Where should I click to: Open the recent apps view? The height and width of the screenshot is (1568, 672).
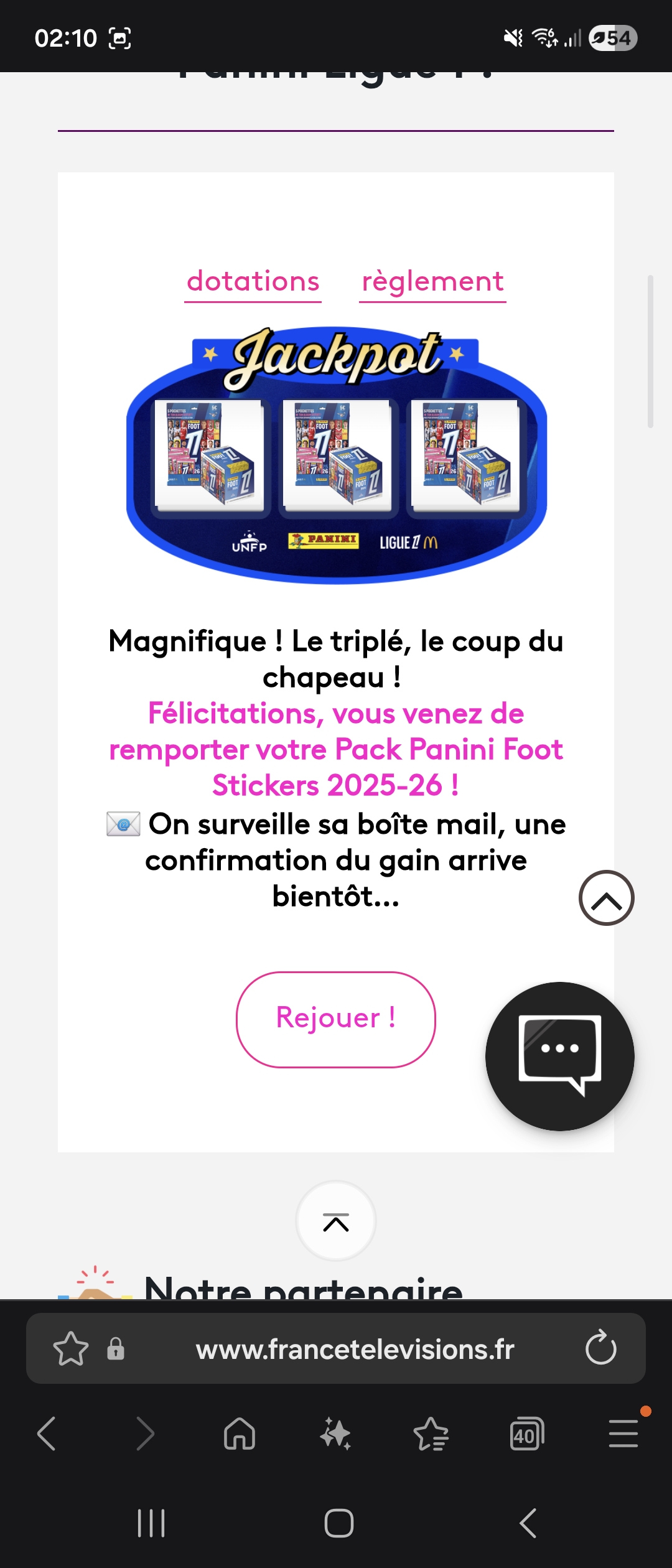tap(151, 1523)
